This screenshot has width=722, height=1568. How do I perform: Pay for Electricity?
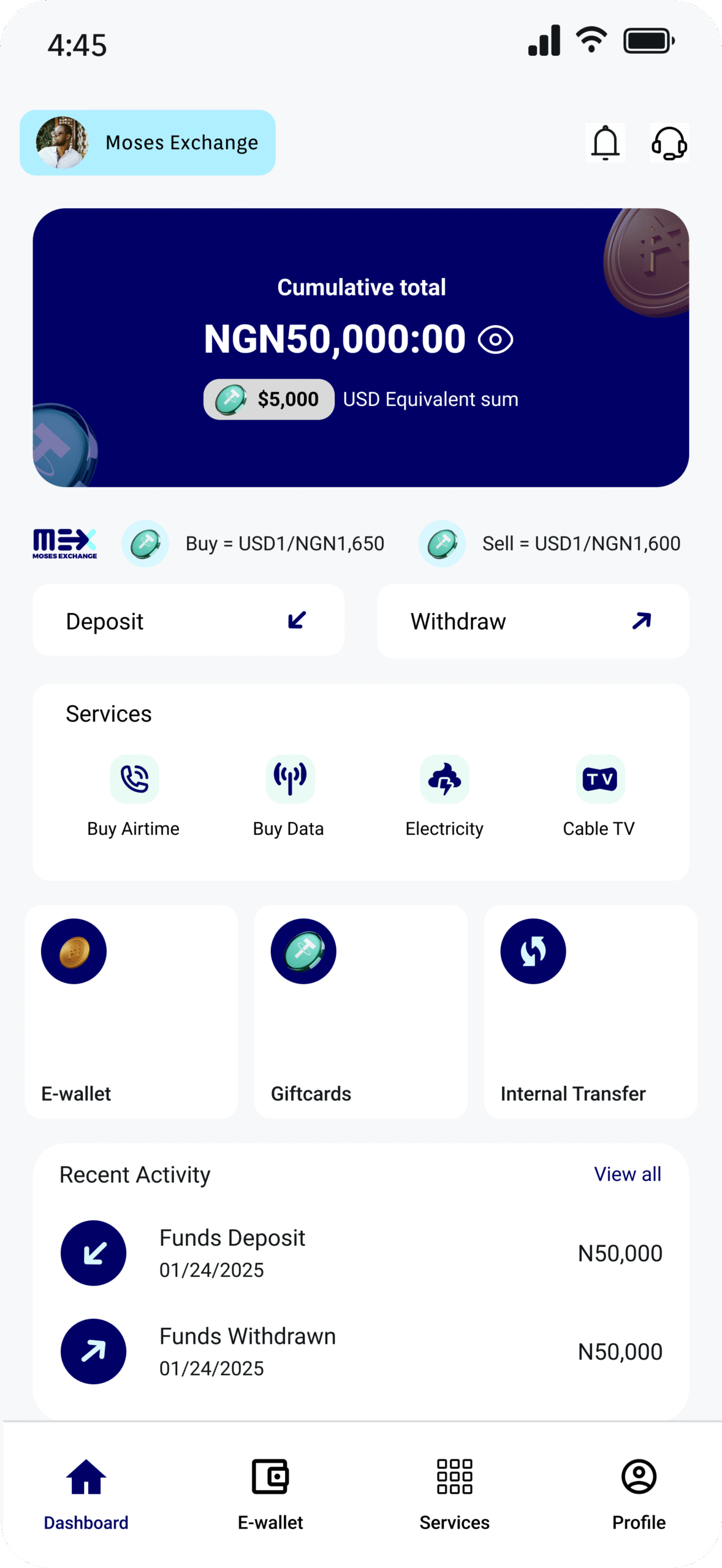point(444,796)
